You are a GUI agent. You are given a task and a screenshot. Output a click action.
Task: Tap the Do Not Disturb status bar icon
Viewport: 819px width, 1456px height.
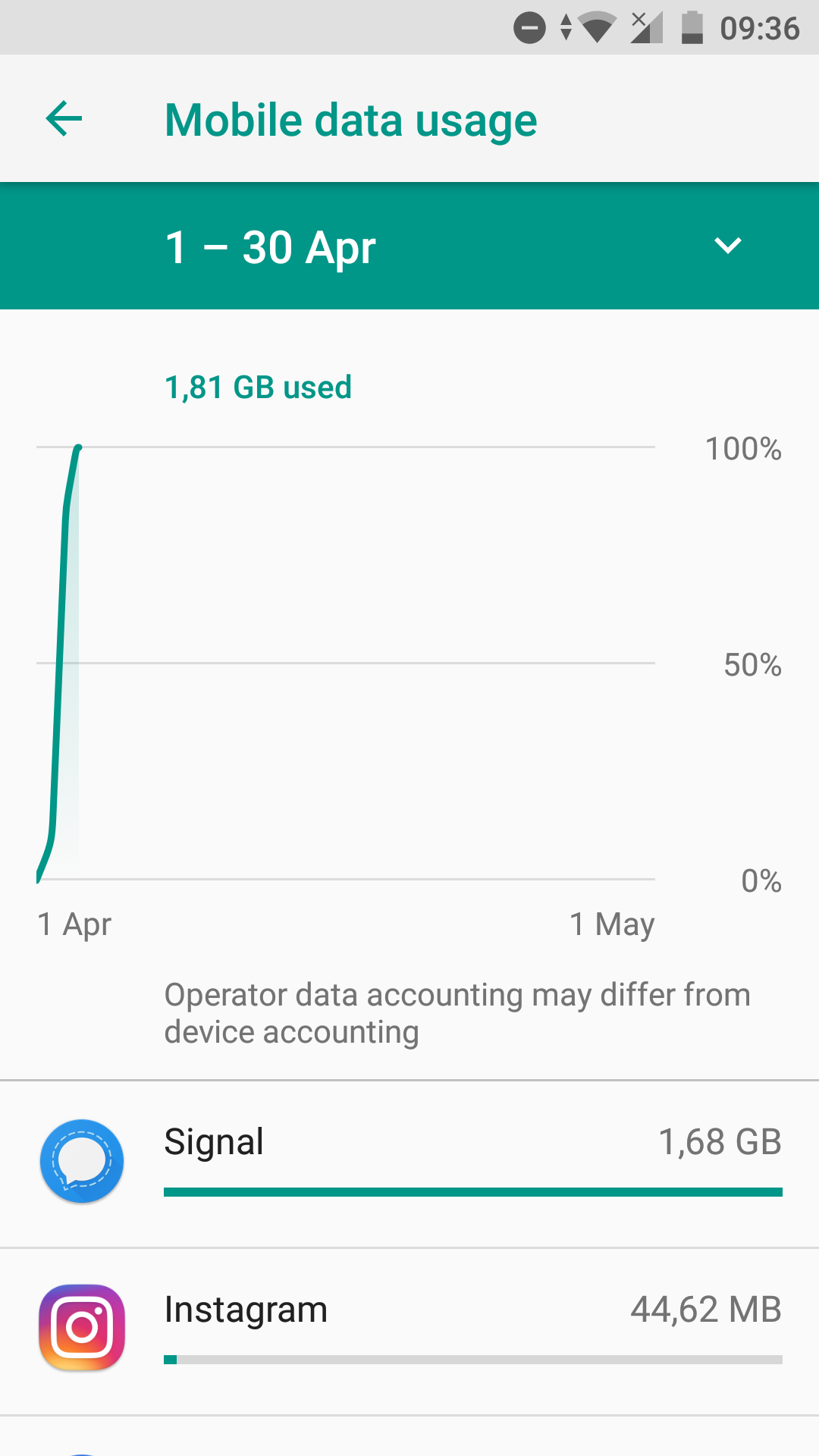pyautogui.click(x=531, y=27)
